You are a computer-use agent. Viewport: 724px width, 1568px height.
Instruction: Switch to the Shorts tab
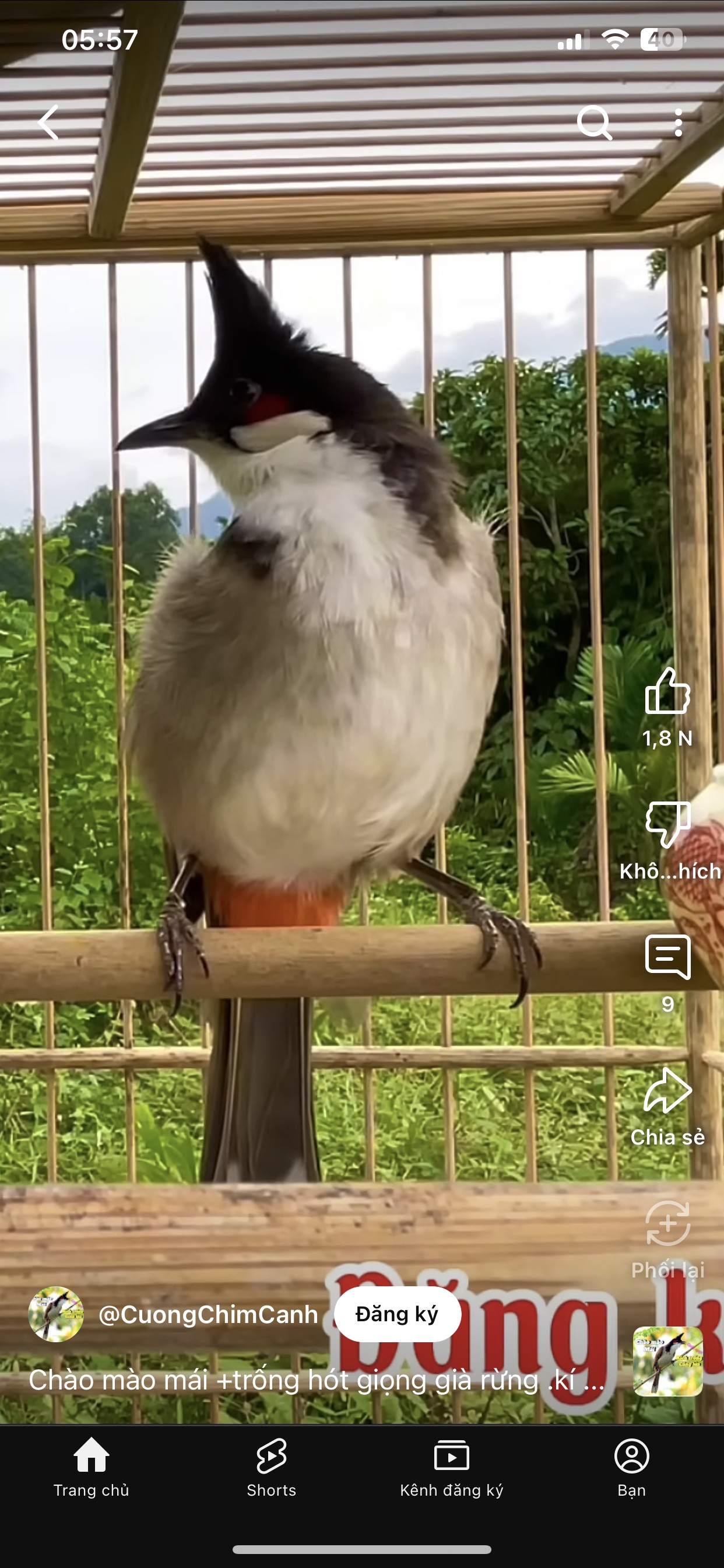coord(271,1467)
